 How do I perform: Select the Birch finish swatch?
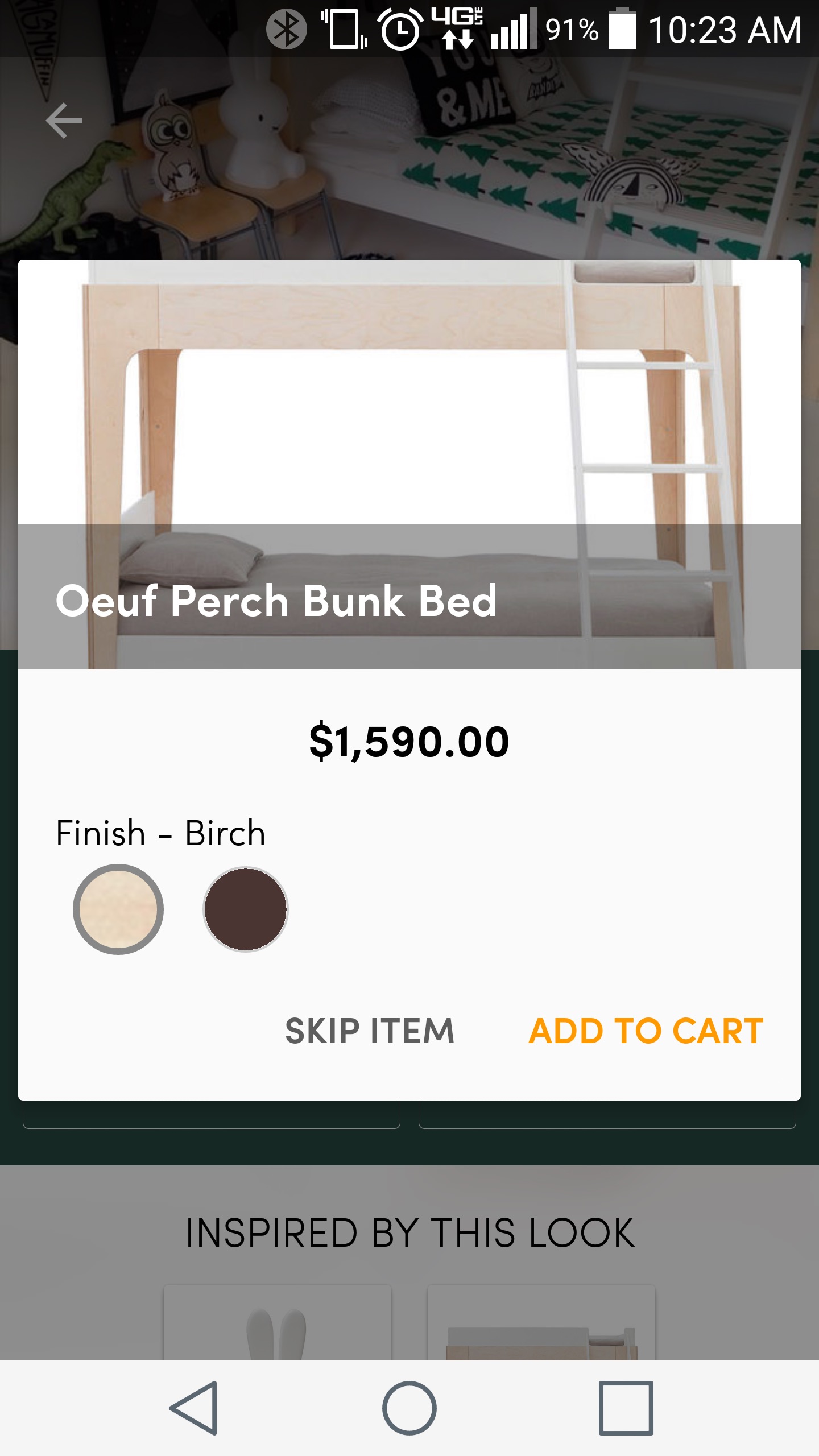118,909
